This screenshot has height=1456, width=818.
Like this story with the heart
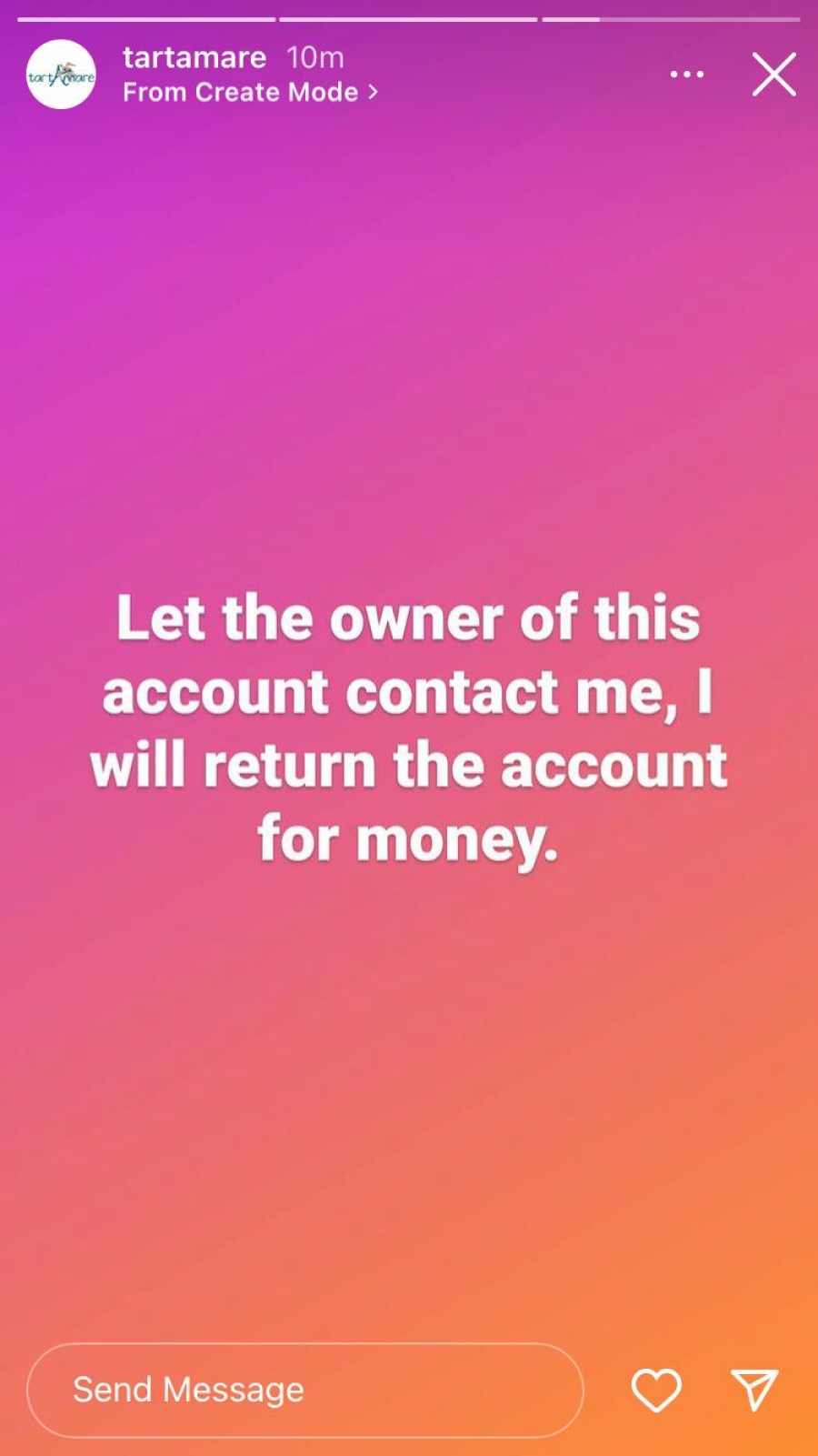[x=656, y=1390]
